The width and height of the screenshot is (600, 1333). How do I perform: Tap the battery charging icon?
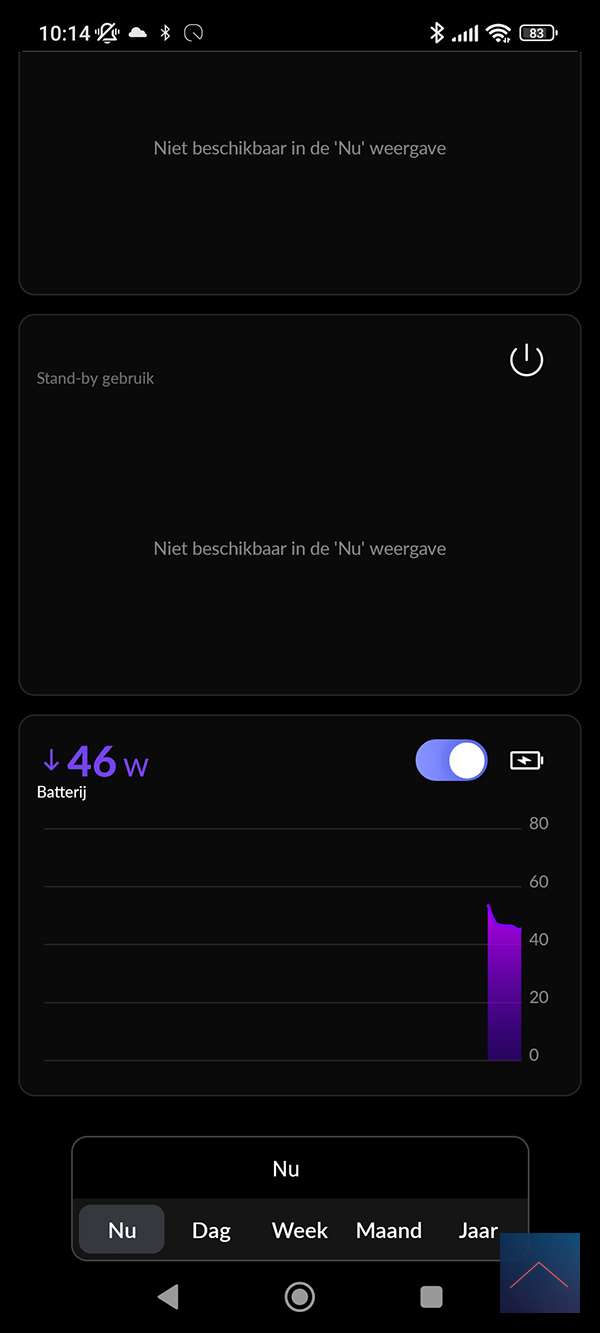526,761
